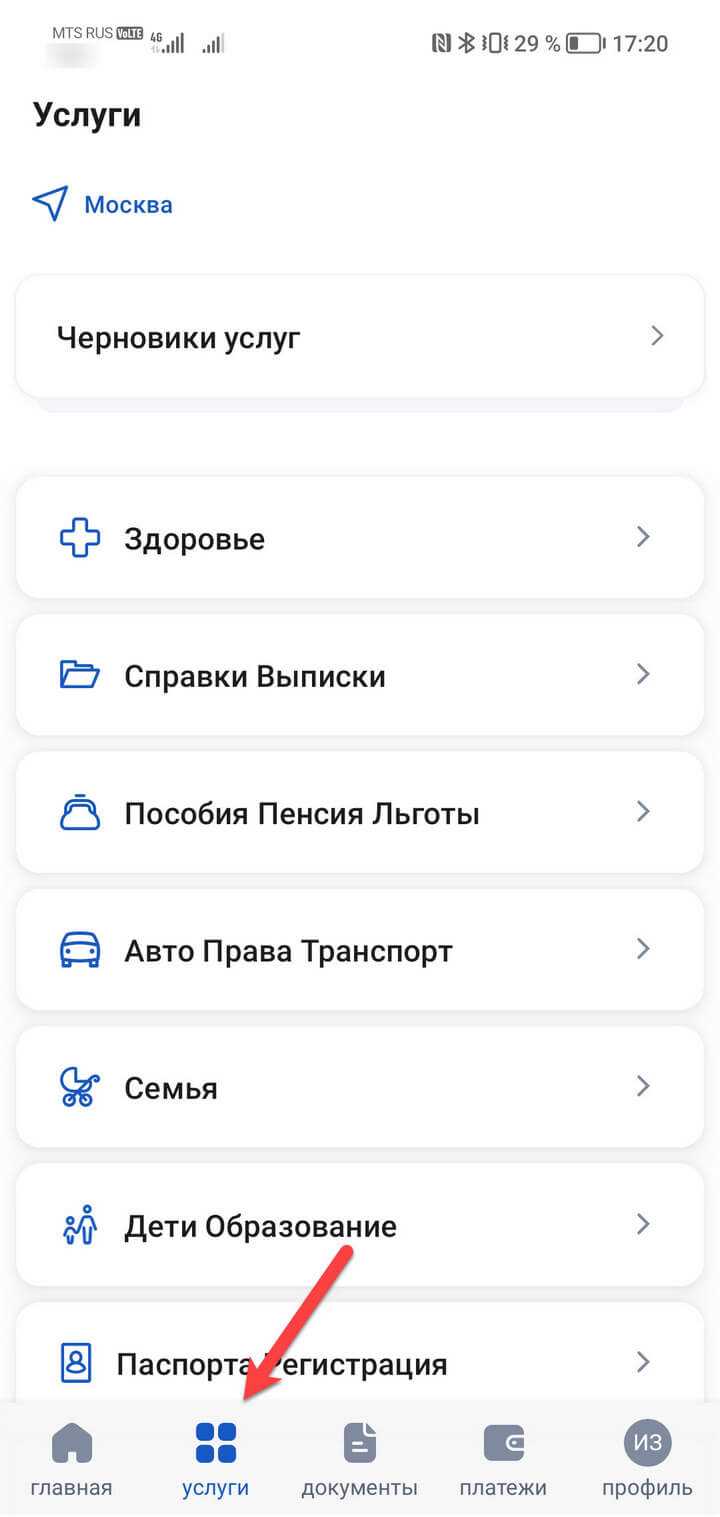Select the главная home icon
720x1517 pixels.
point(71,1441)
